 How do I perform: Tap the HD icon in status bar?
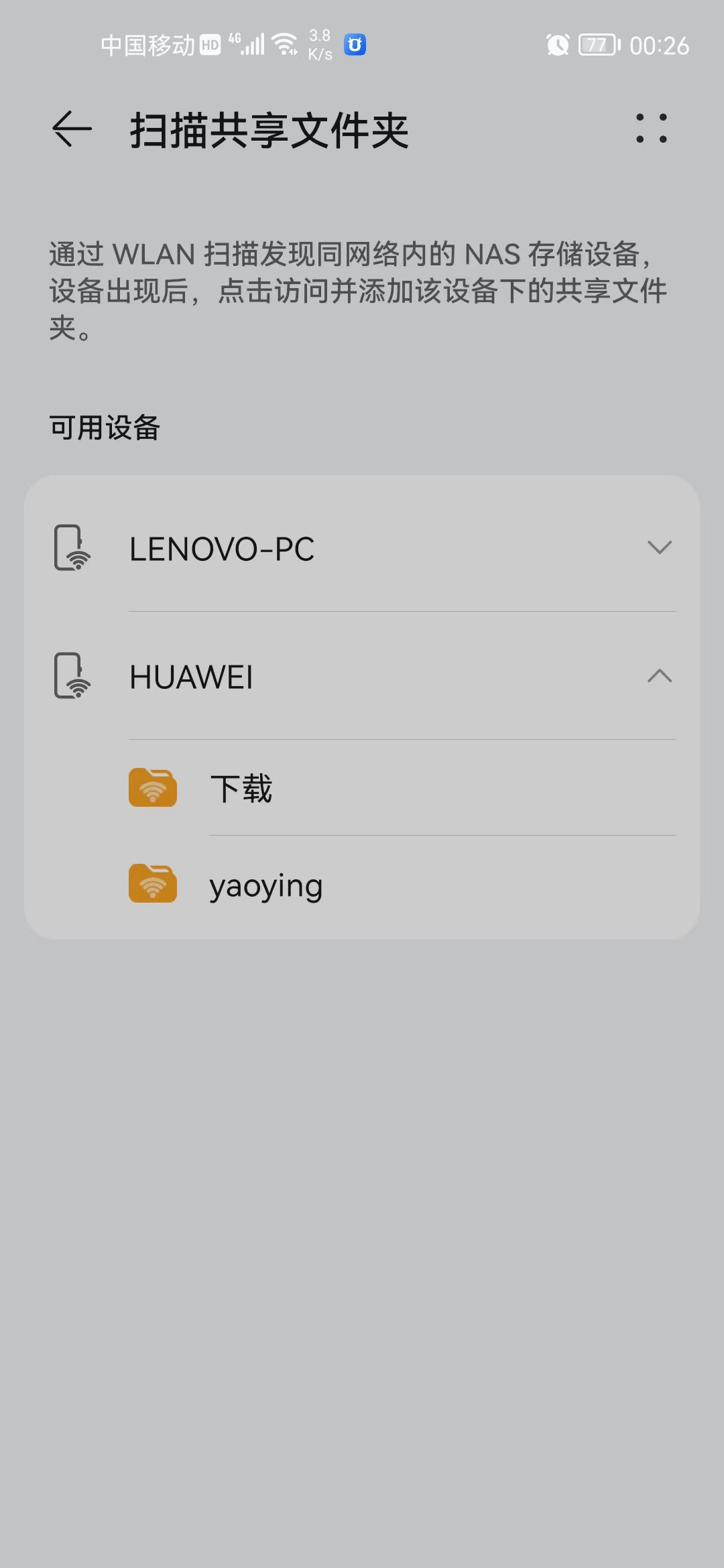click(x=210, y=45)
